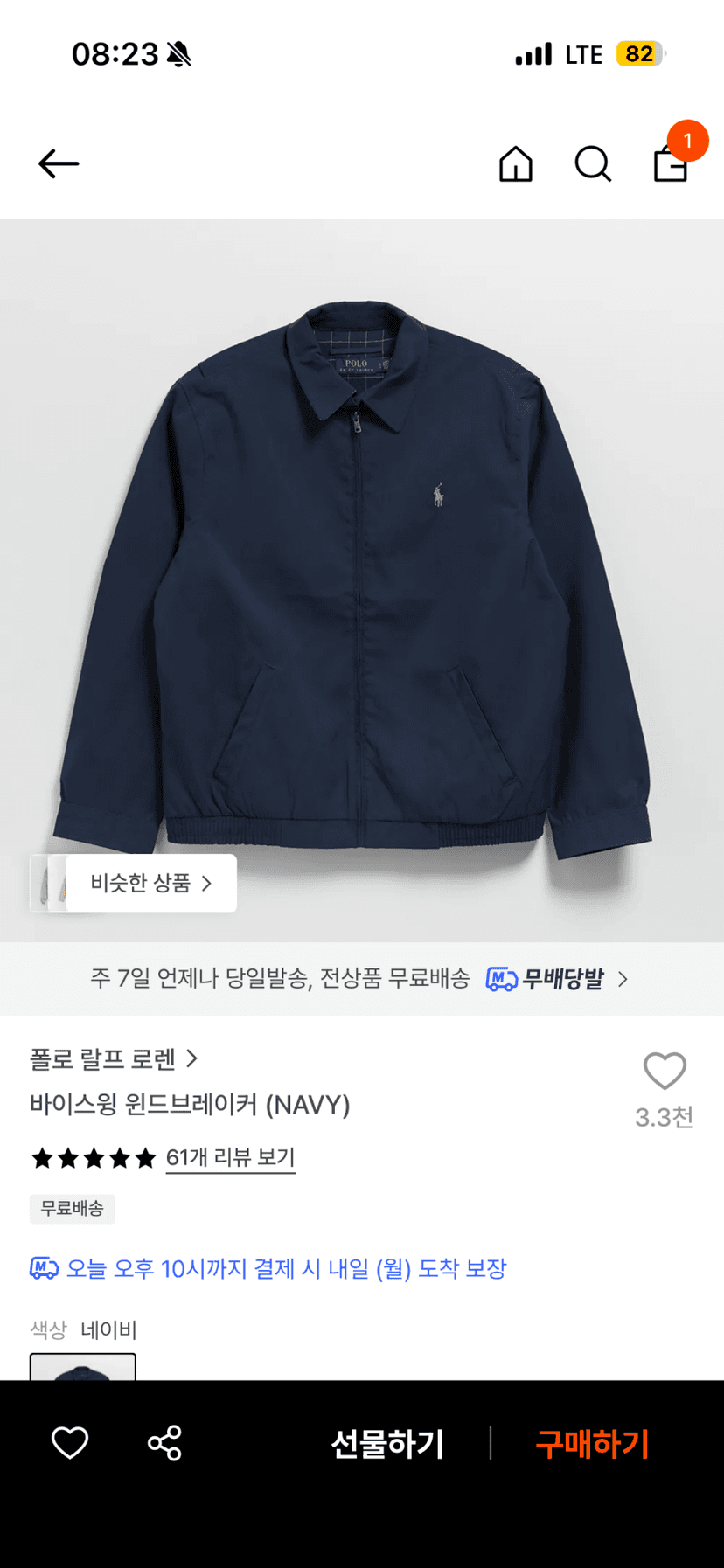Open the jacket product image
724x1568 pixels.
click(362, 580)
